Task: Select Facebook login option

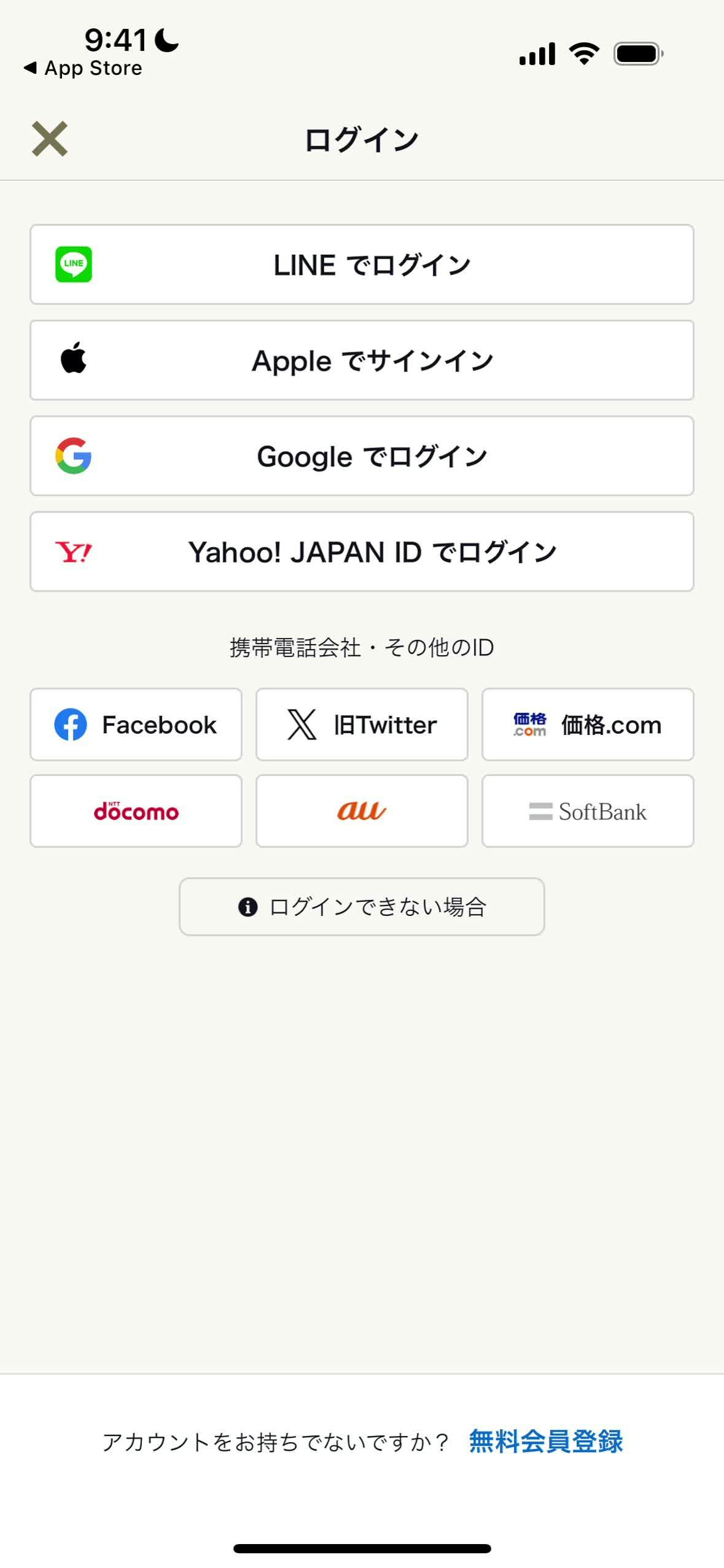Action: (136, 724)
